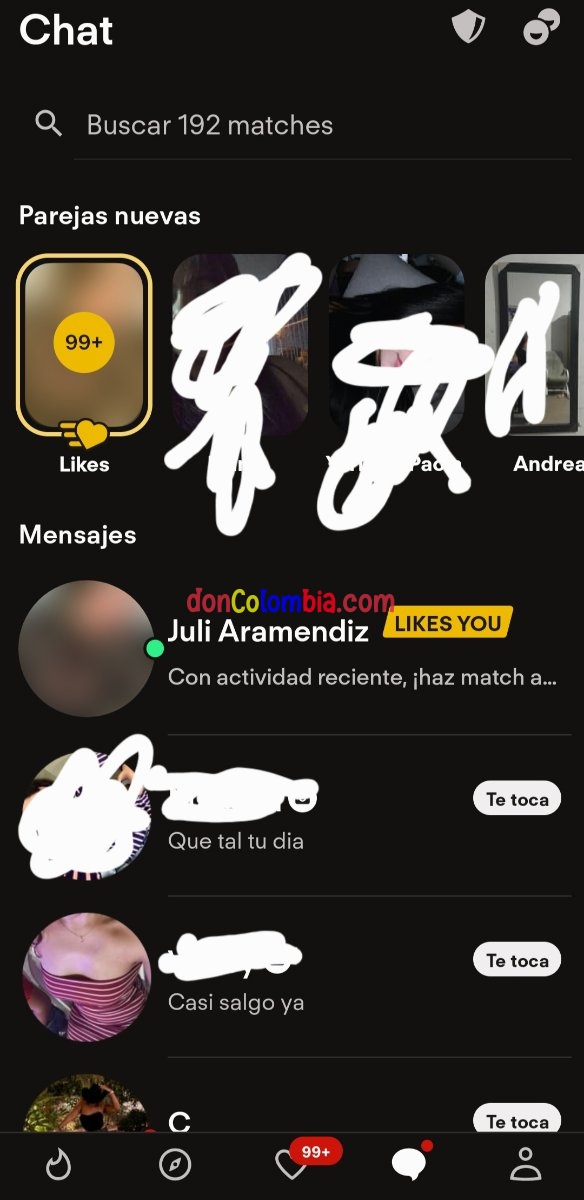The image size is (584, 1200).
Task: Switch to the Explore compass tab
Action: pos(175,1164)
